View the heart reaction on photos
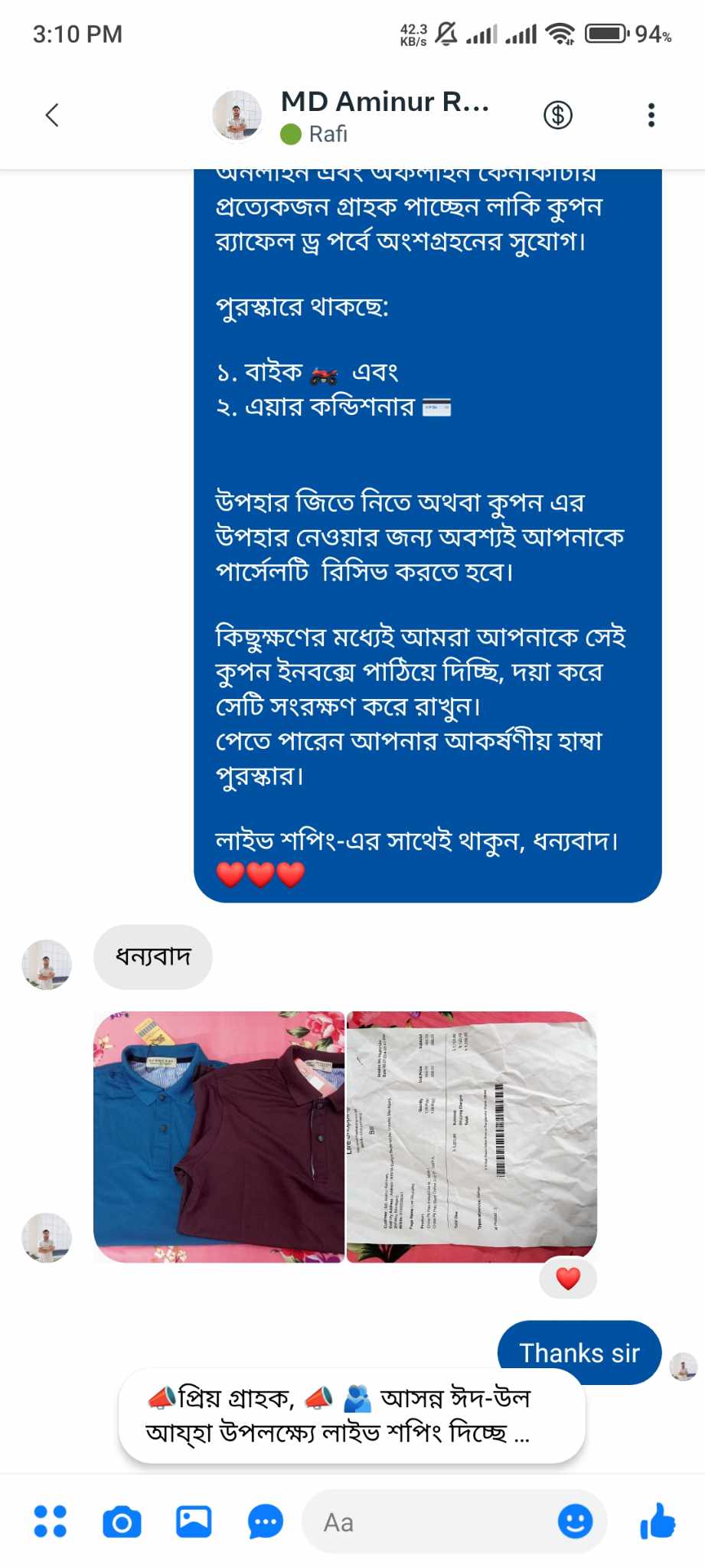 point(568,1279)
